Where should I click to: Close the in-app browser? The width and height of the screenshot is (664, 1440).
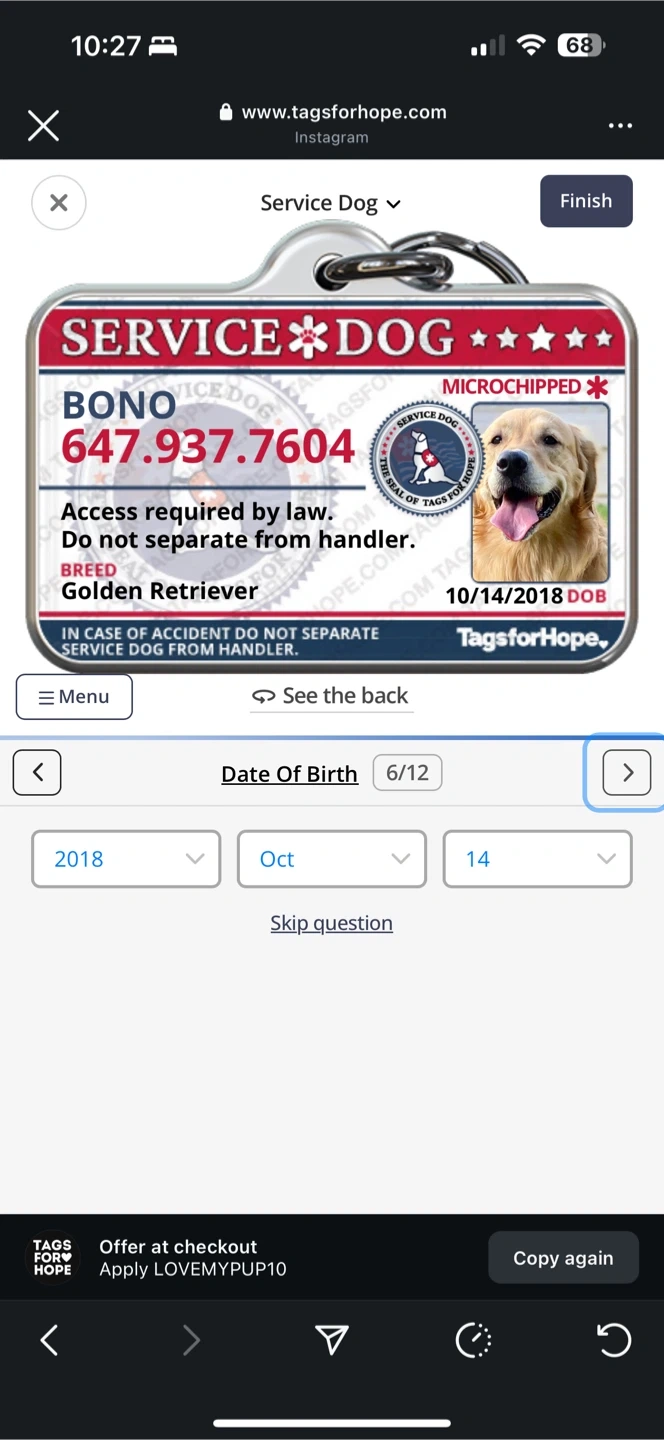[43, 126]
